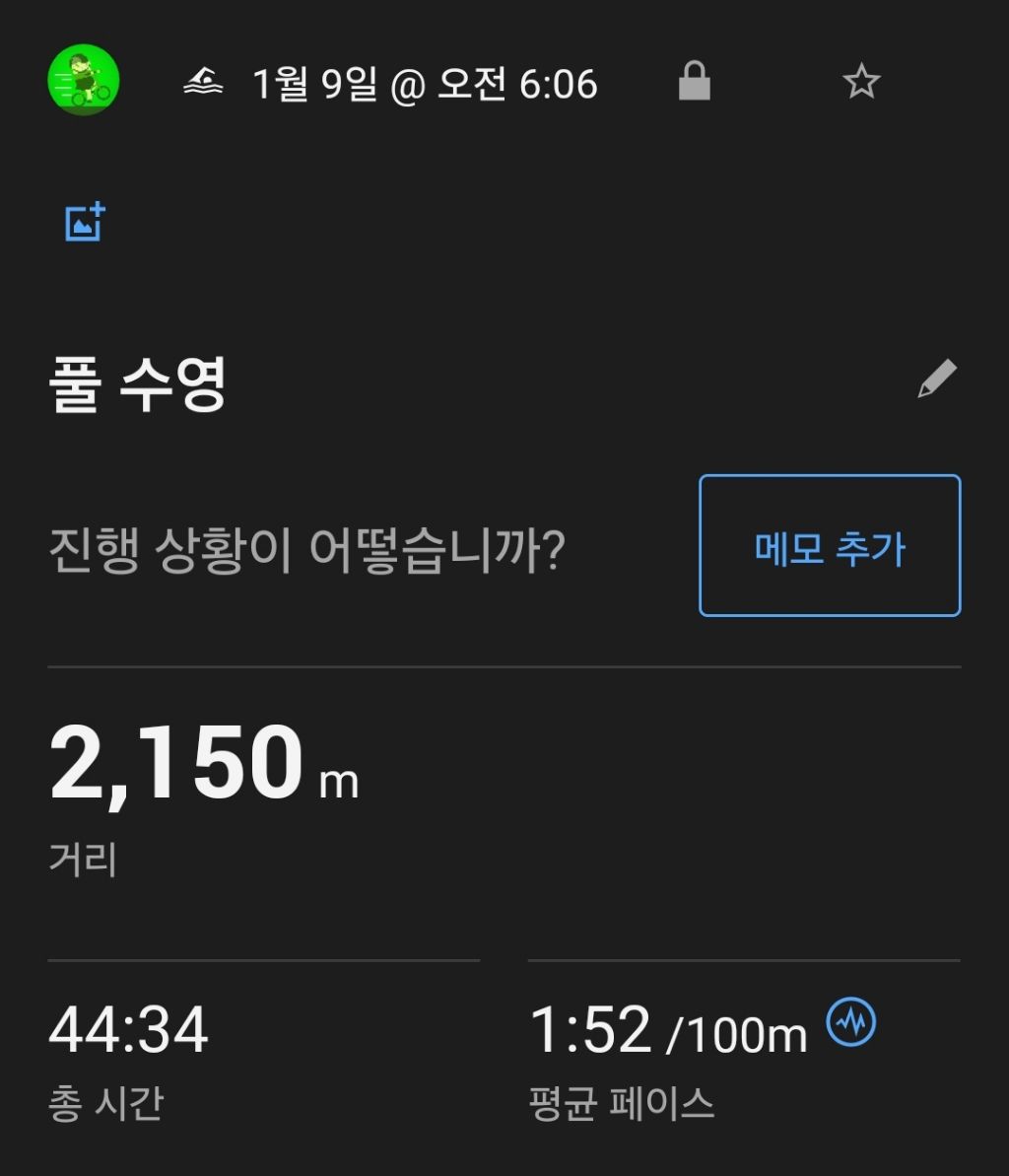Image resolution: width=1009 pixels, height=1176 pixels.
Task: Change privacy with the lock icon
Action: tap(695, 82)
